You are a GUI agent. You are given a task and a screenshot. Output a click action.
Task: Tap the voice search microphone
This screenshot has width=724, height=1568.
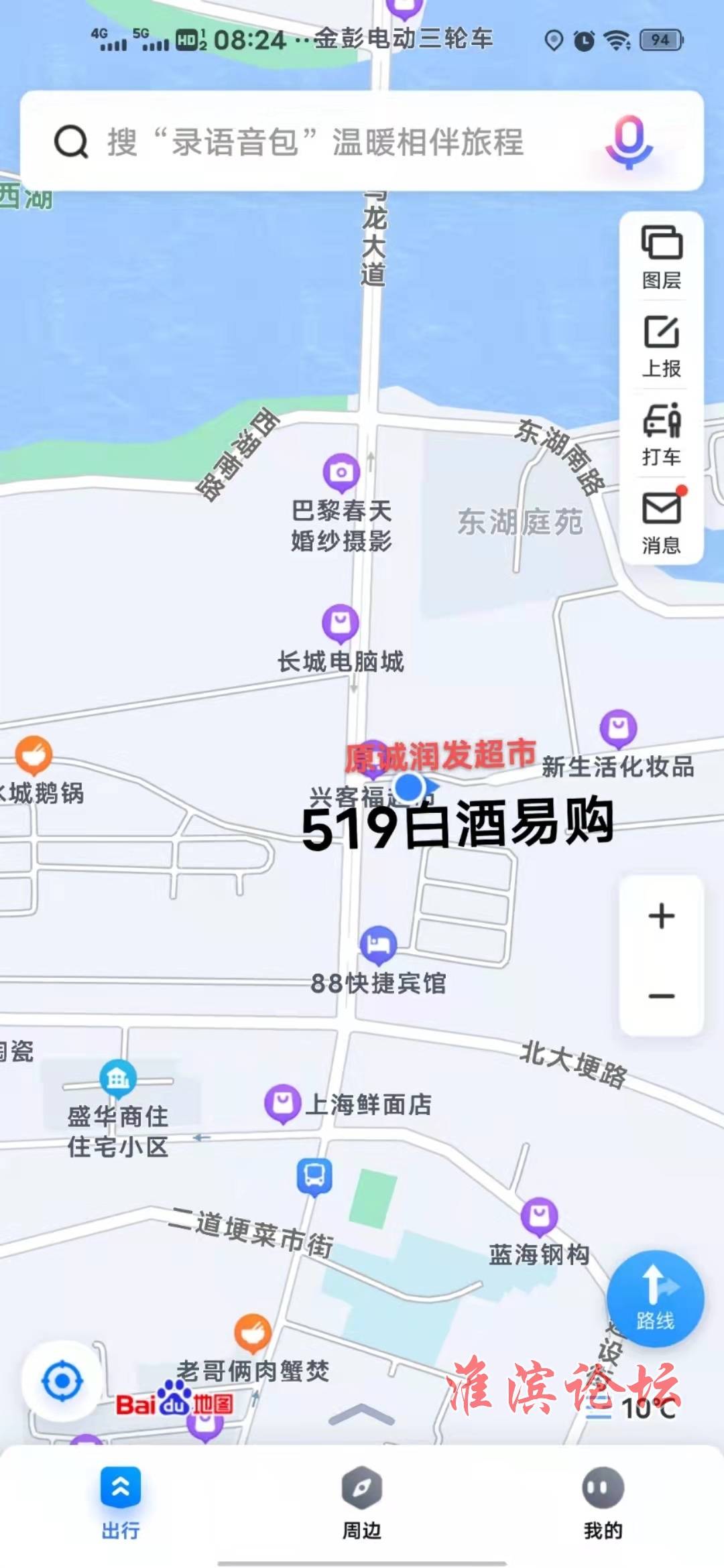[628, 141]
